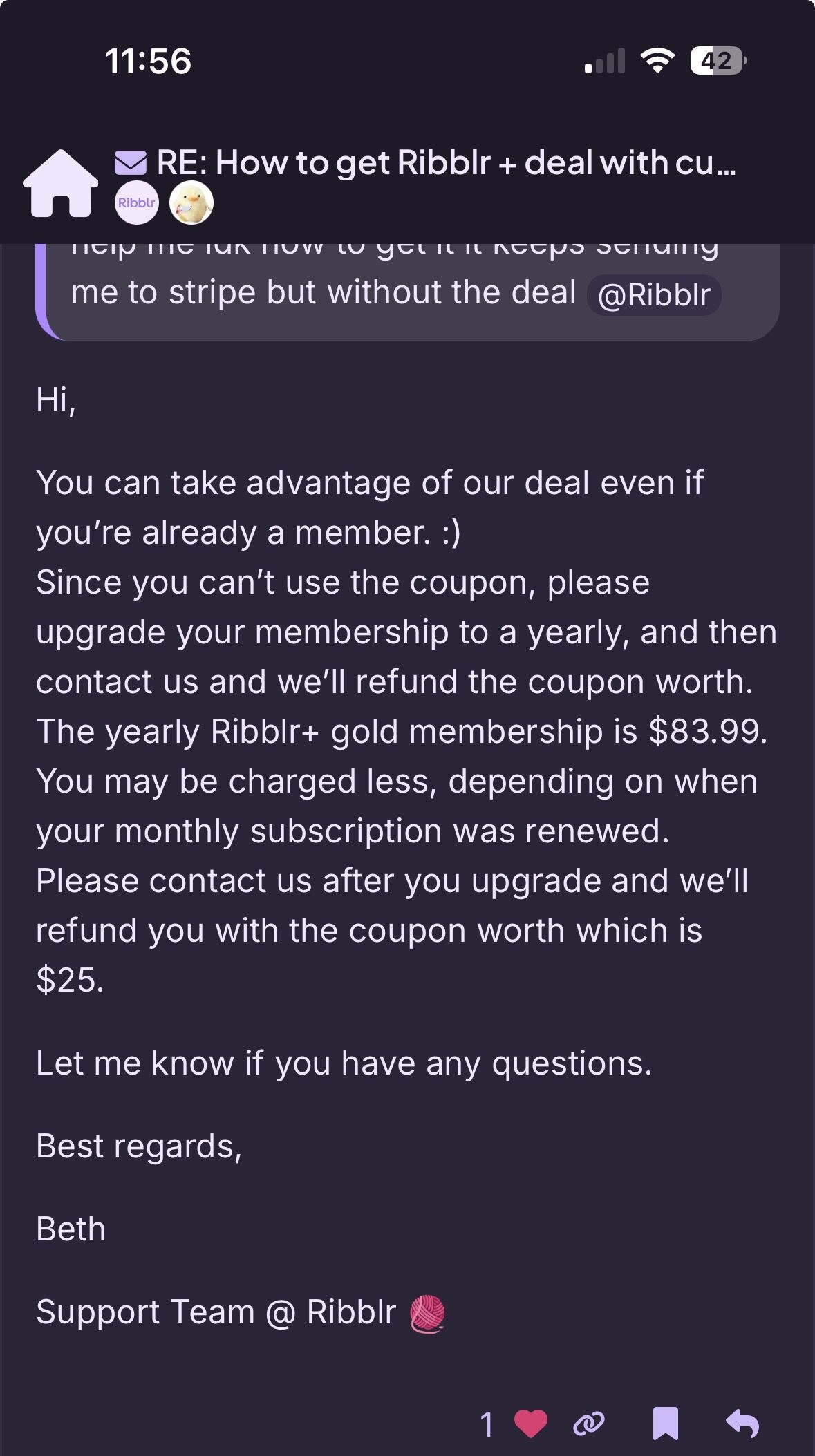This screenshot has width=815, height=1456.
Task: Like Beth's support reply
Action: (530, 1424)
